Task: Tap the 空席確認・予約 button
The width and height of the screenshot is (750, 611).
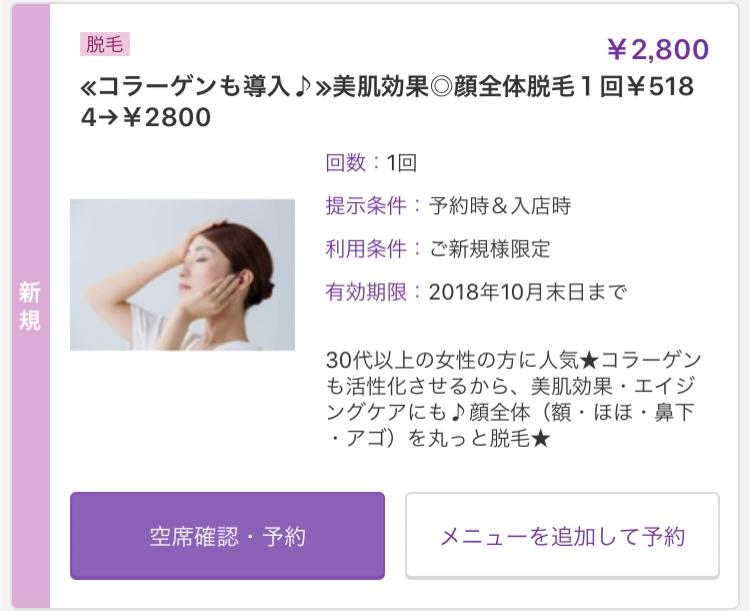Action: pos(227,535)
